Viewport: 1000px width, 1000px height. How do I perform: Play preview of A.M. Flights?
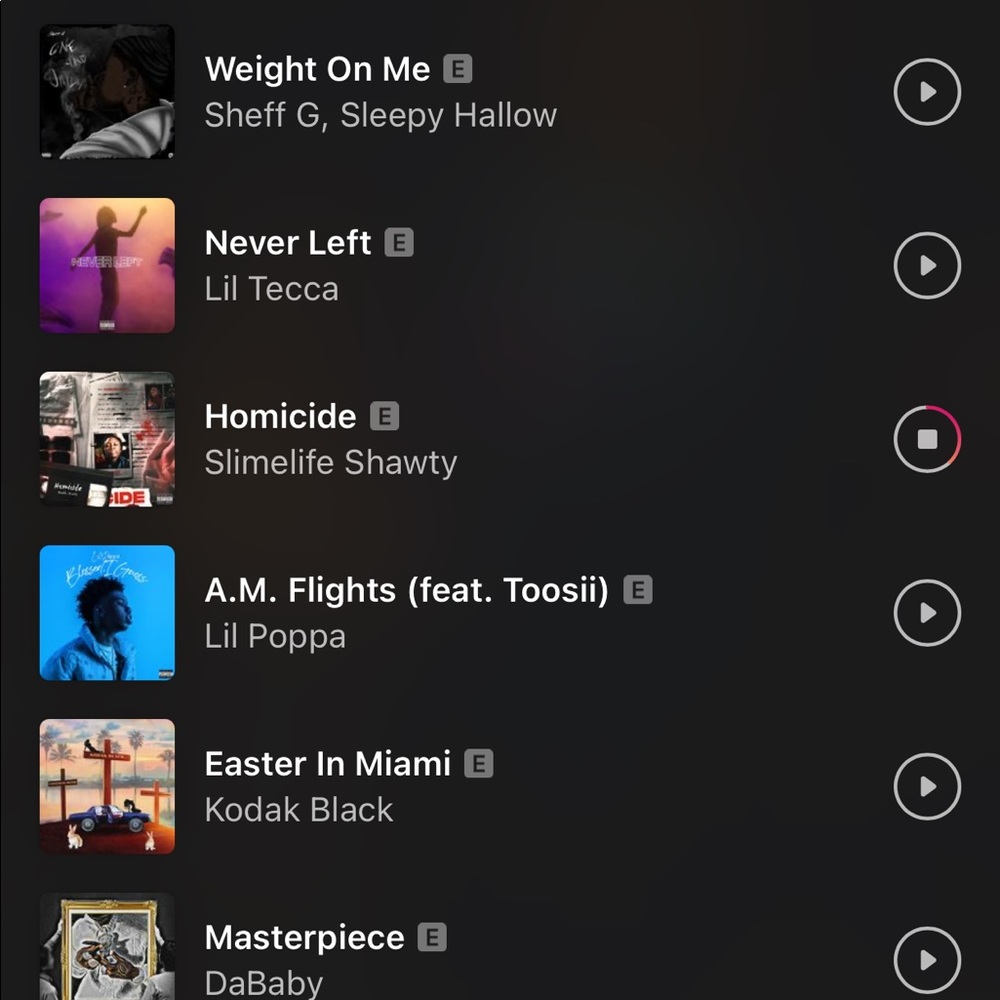(927, 613)
